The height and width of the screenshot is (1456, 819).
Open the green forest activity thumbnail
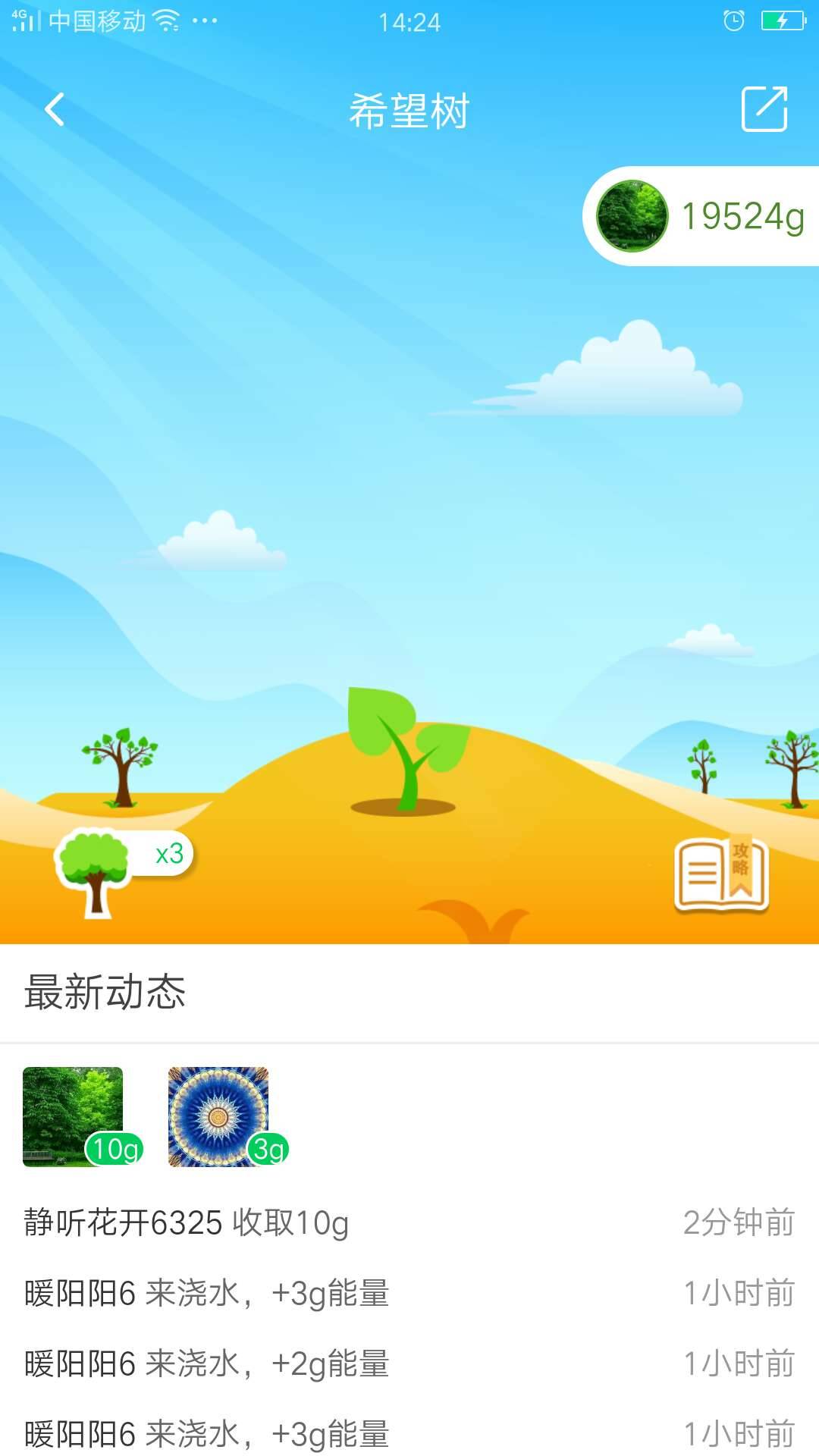click(x=74, y=1115)
